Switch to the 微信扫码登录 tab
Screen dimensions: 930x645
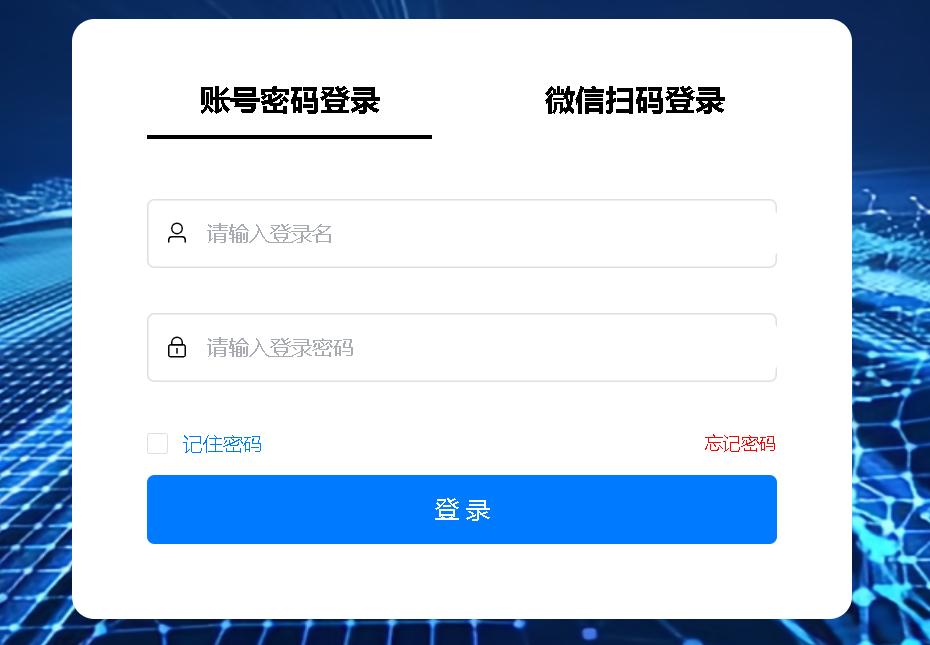[634, 101]
